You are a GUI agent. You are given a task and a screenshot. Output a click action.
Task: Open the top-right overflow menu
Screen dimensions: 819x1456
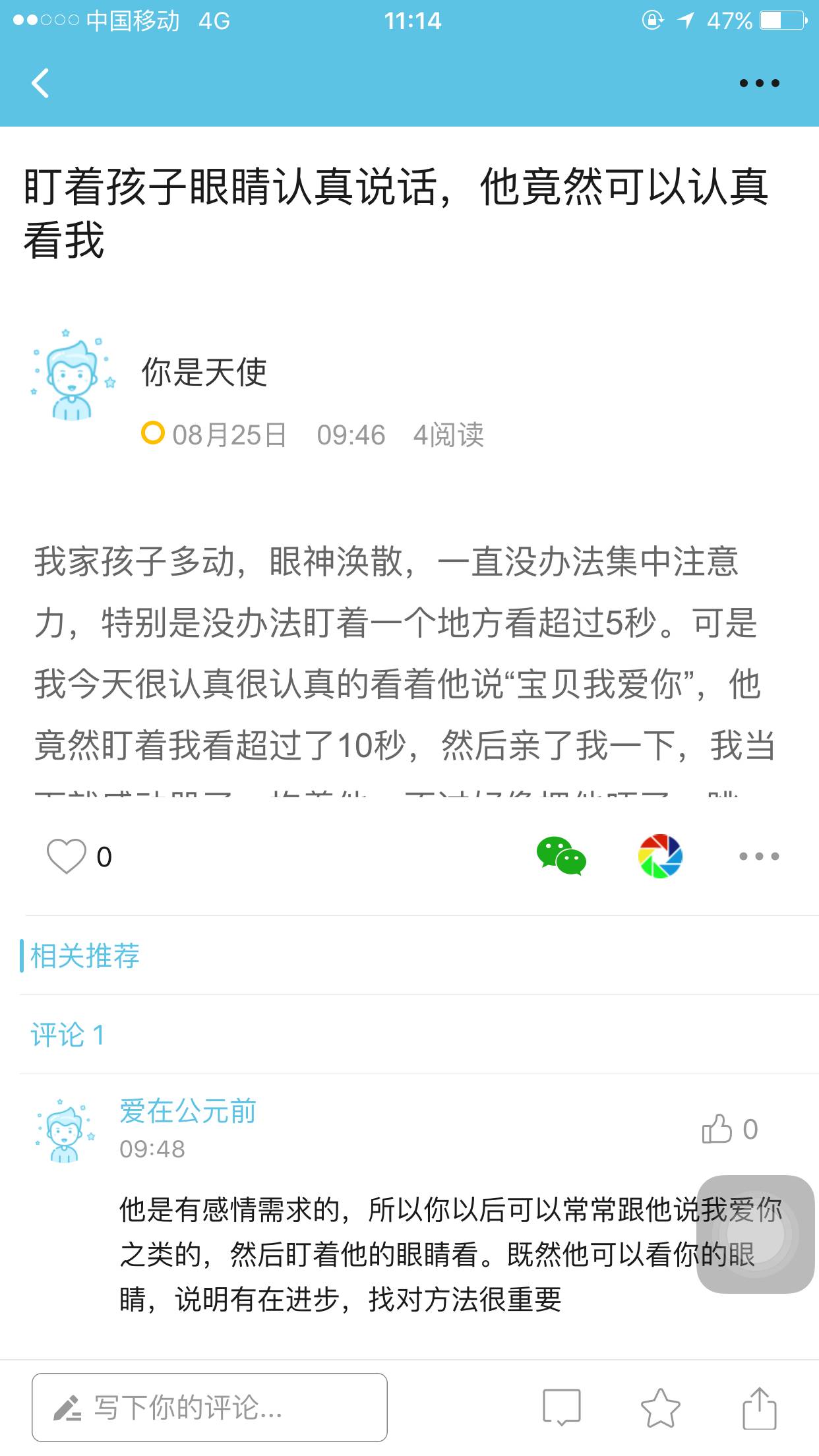pos(759,83)
